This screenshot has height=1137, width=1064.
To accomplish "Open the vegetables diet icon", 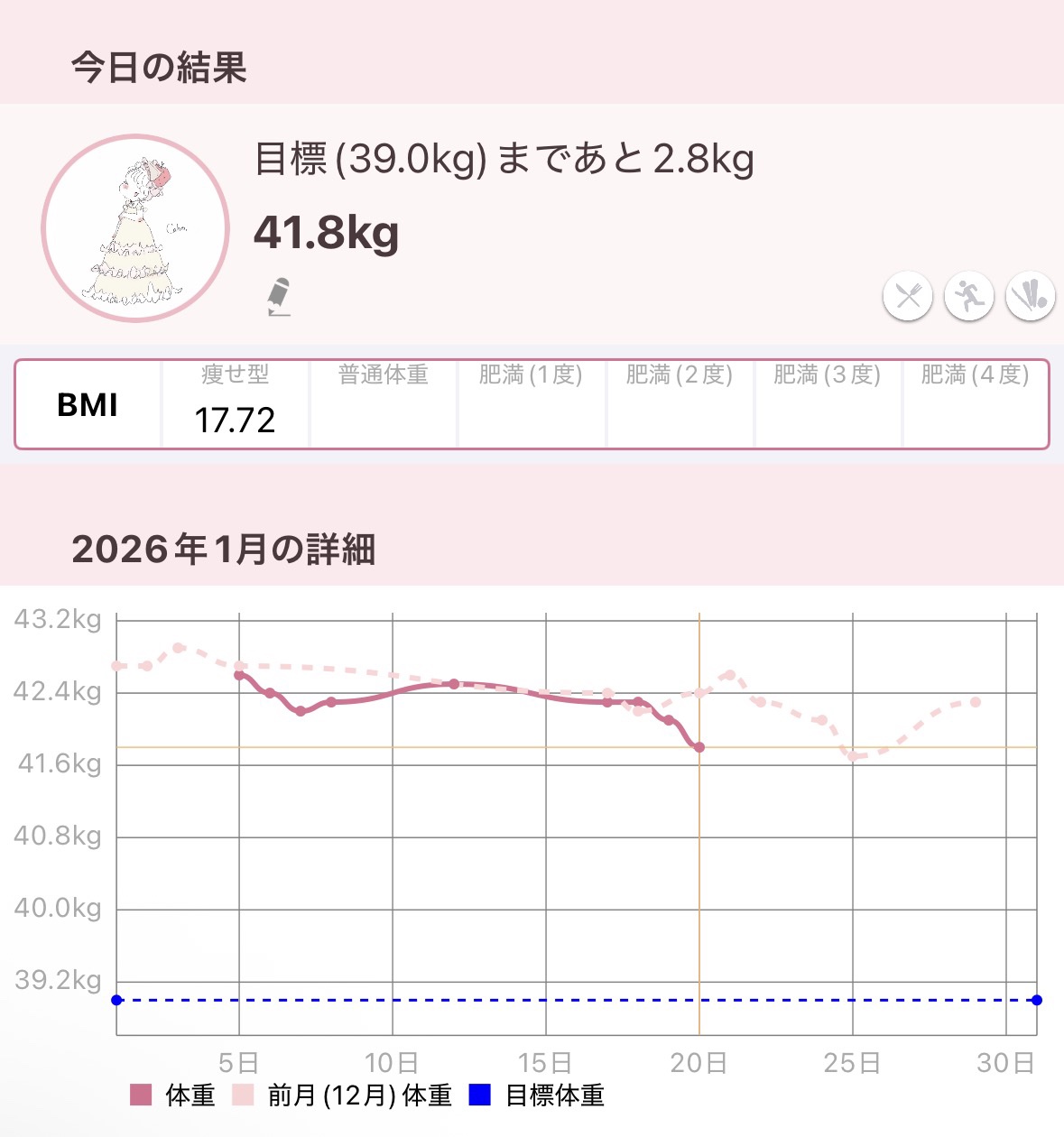I will tap(1030, 296).
